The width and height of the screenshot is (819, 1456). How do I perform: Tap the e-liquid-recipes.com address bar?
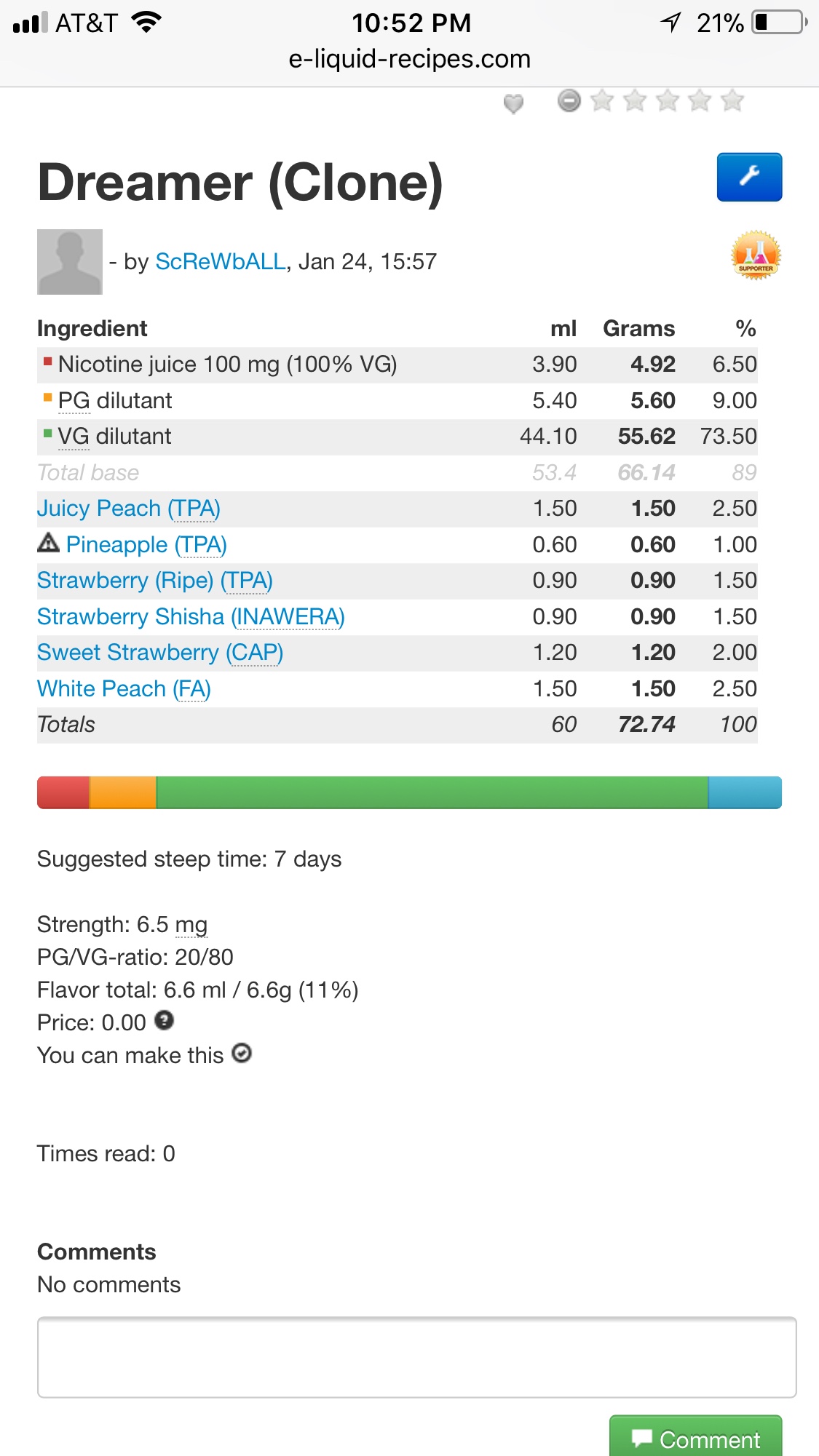tap(409, 59)
